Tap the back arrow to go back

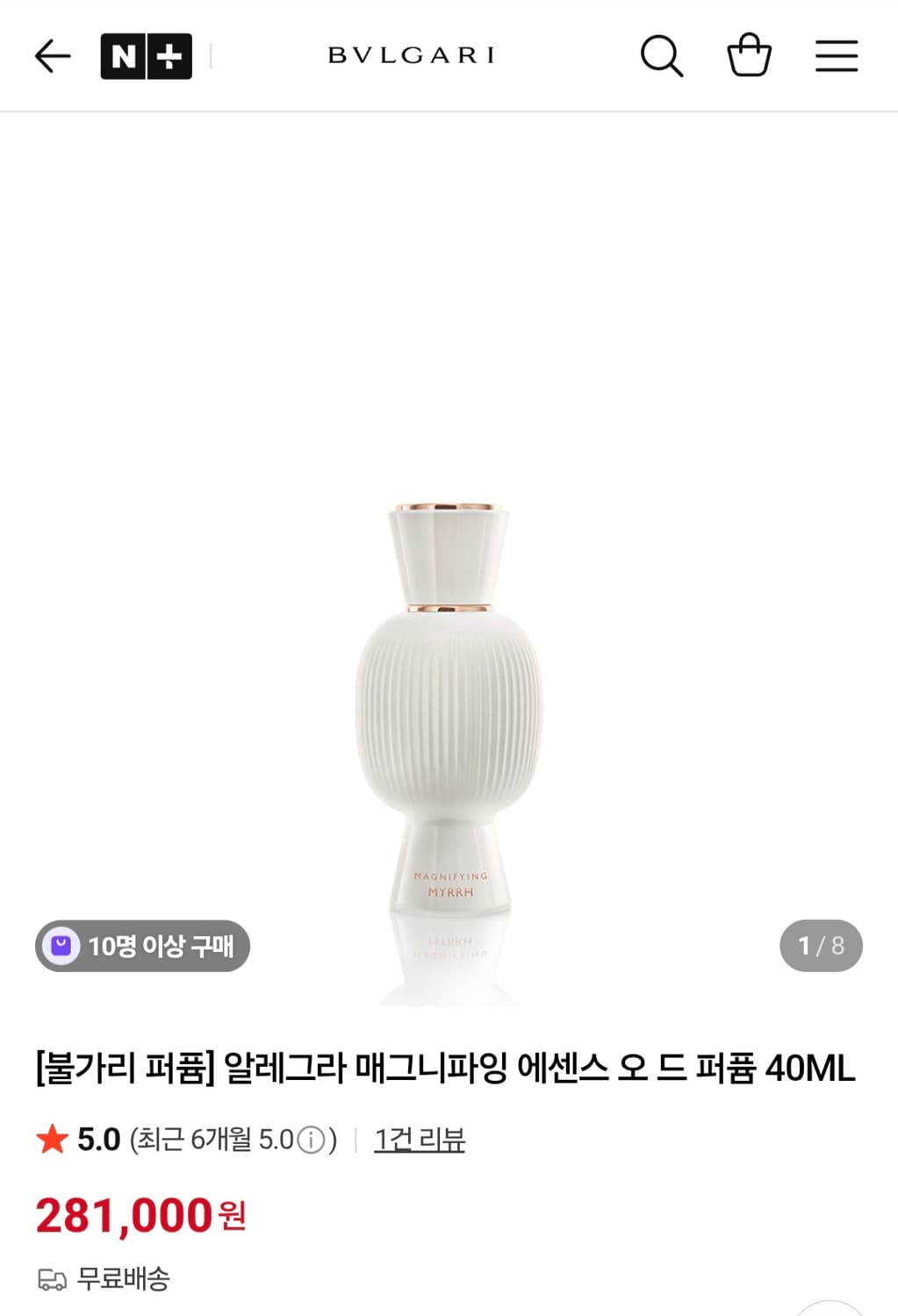point(52,55)
